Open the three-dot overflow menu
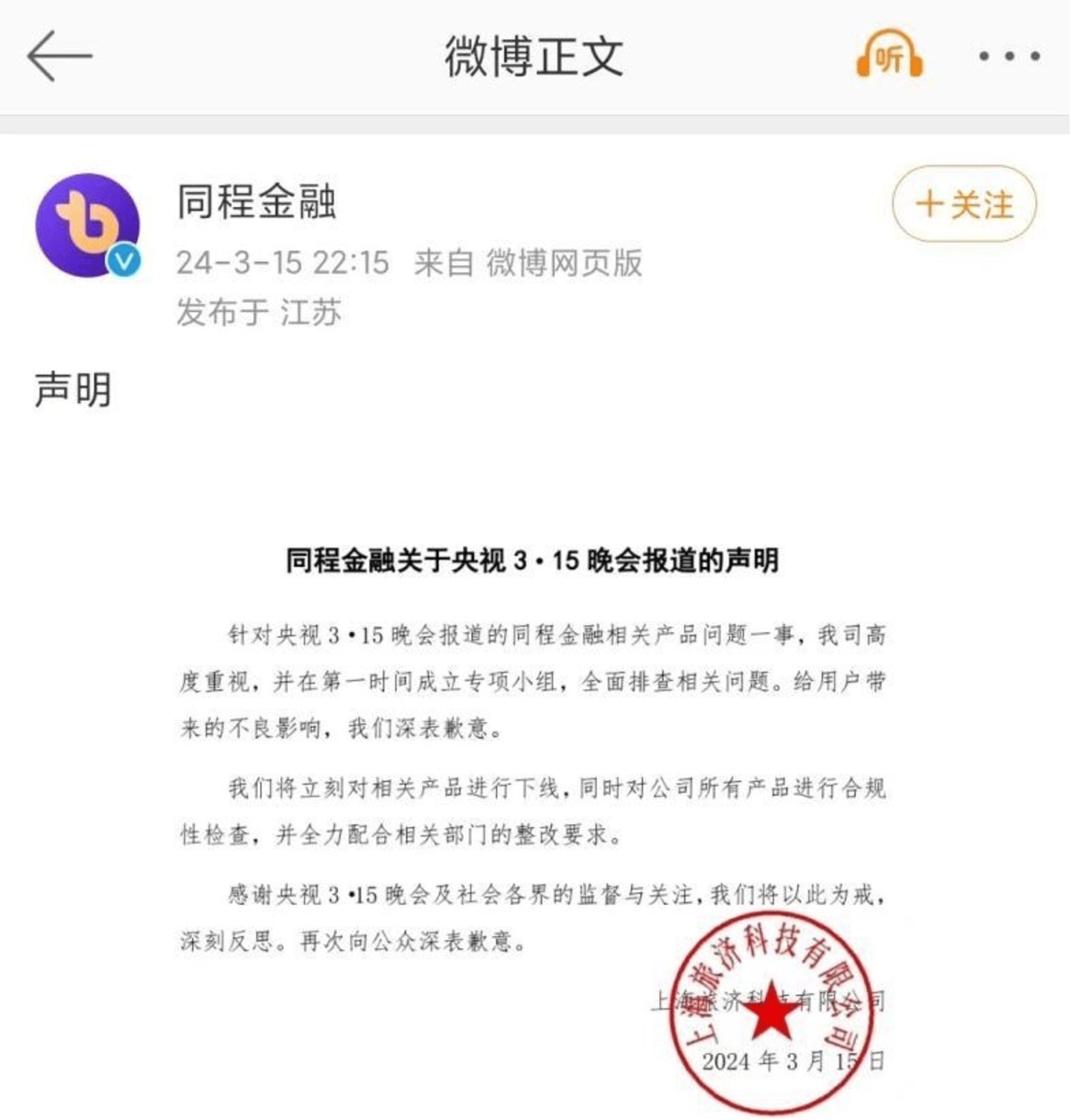1071x1120 pixels. pyautogui.click(x=1009, y=56)
